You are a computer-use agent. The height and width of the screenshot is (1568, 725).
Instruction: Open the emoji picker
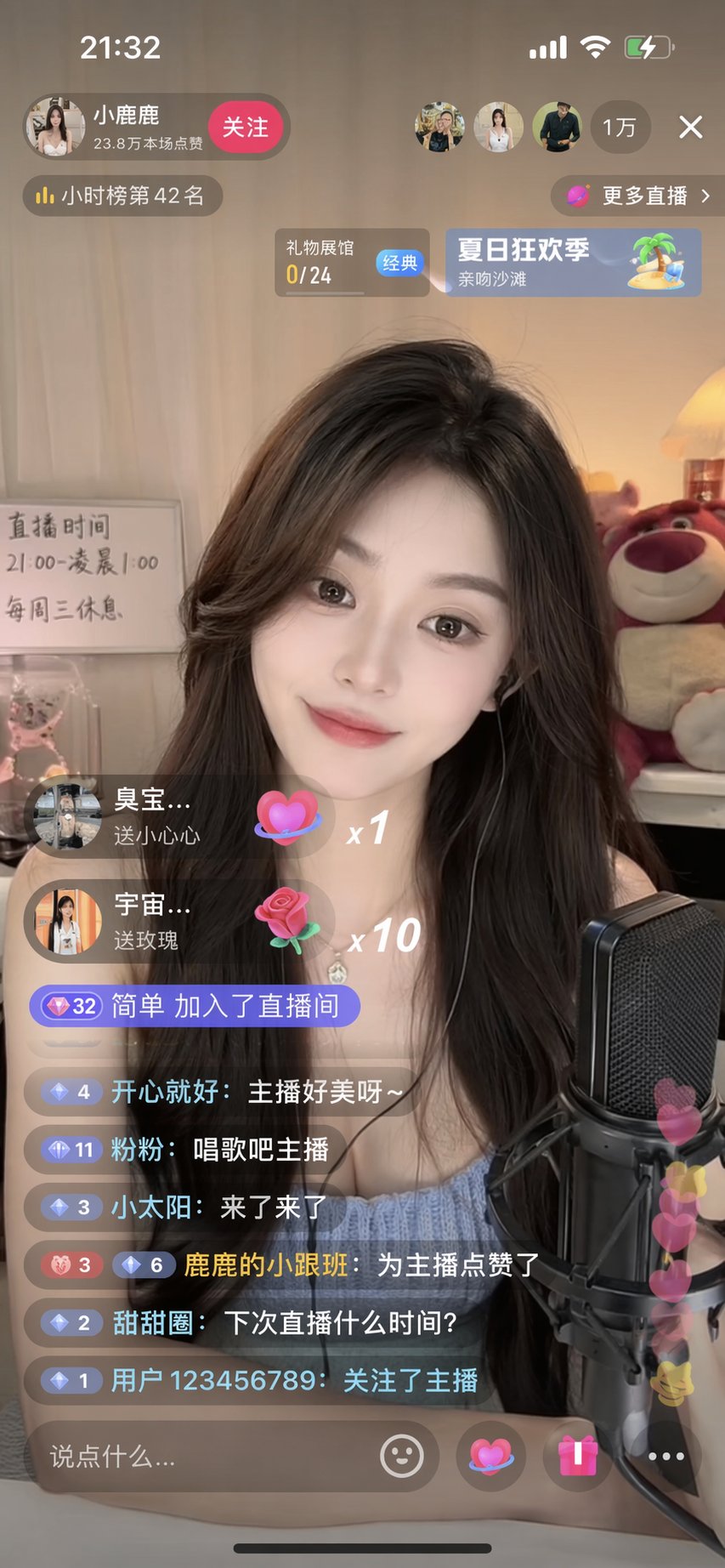[x=402, y=1457]
